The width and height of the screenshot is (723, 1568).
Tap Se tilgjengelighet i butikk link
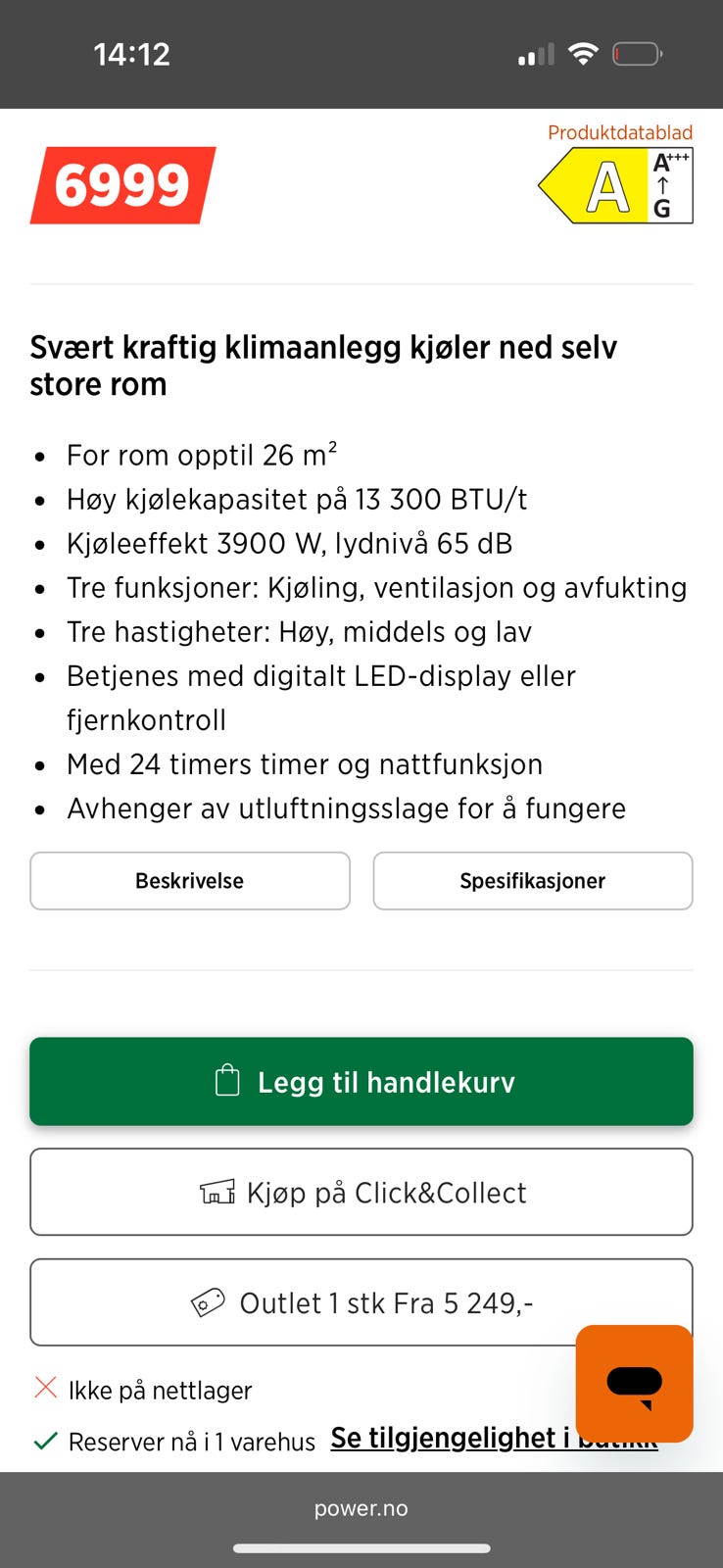point(494,1438)
